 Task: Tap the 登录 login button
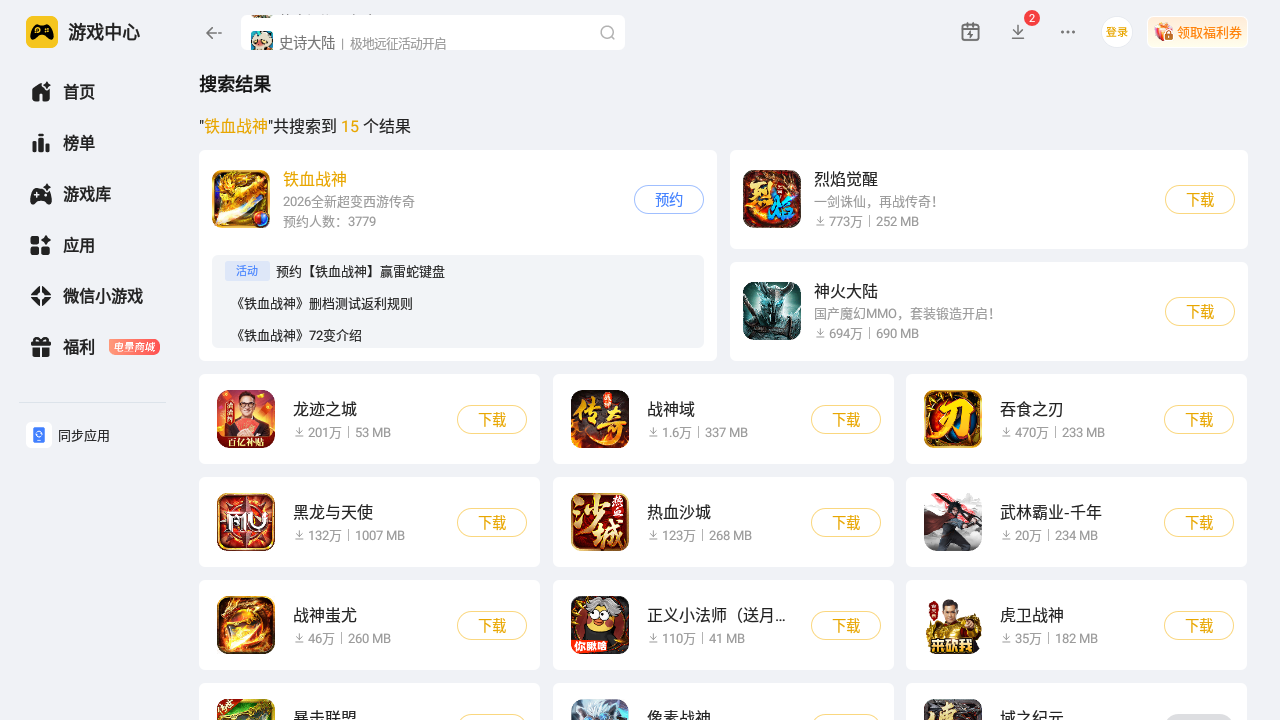click(1116, 32)
